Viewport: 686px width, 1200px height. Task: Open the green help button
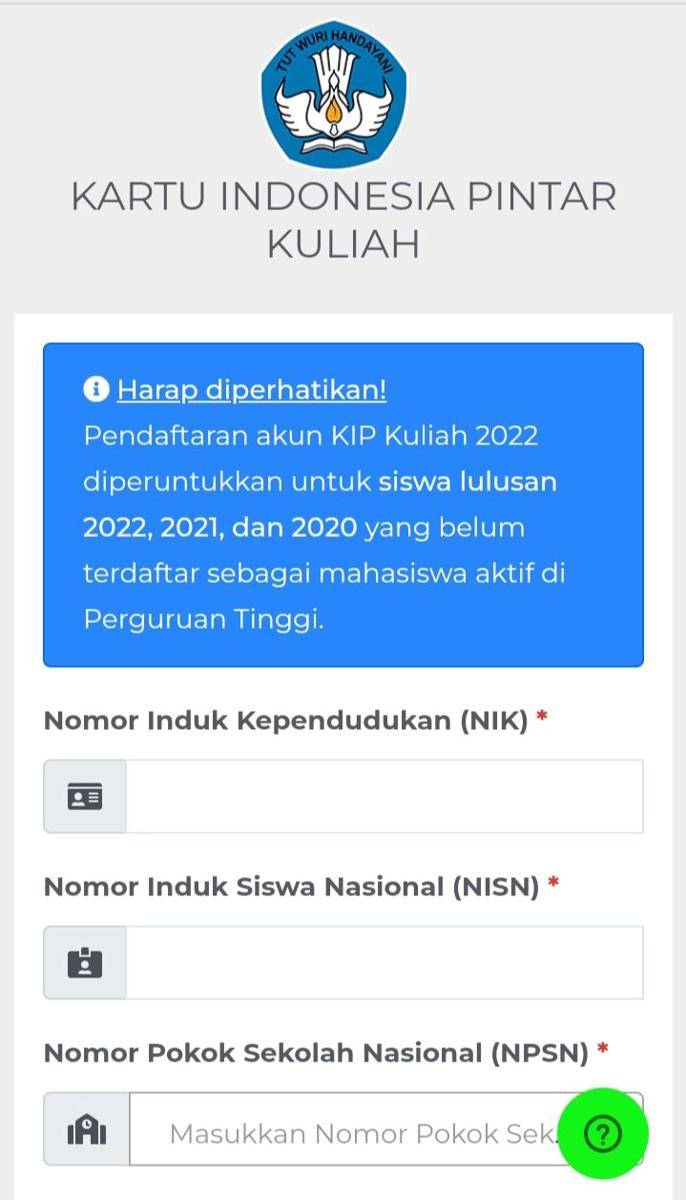tap(603, 1133)
